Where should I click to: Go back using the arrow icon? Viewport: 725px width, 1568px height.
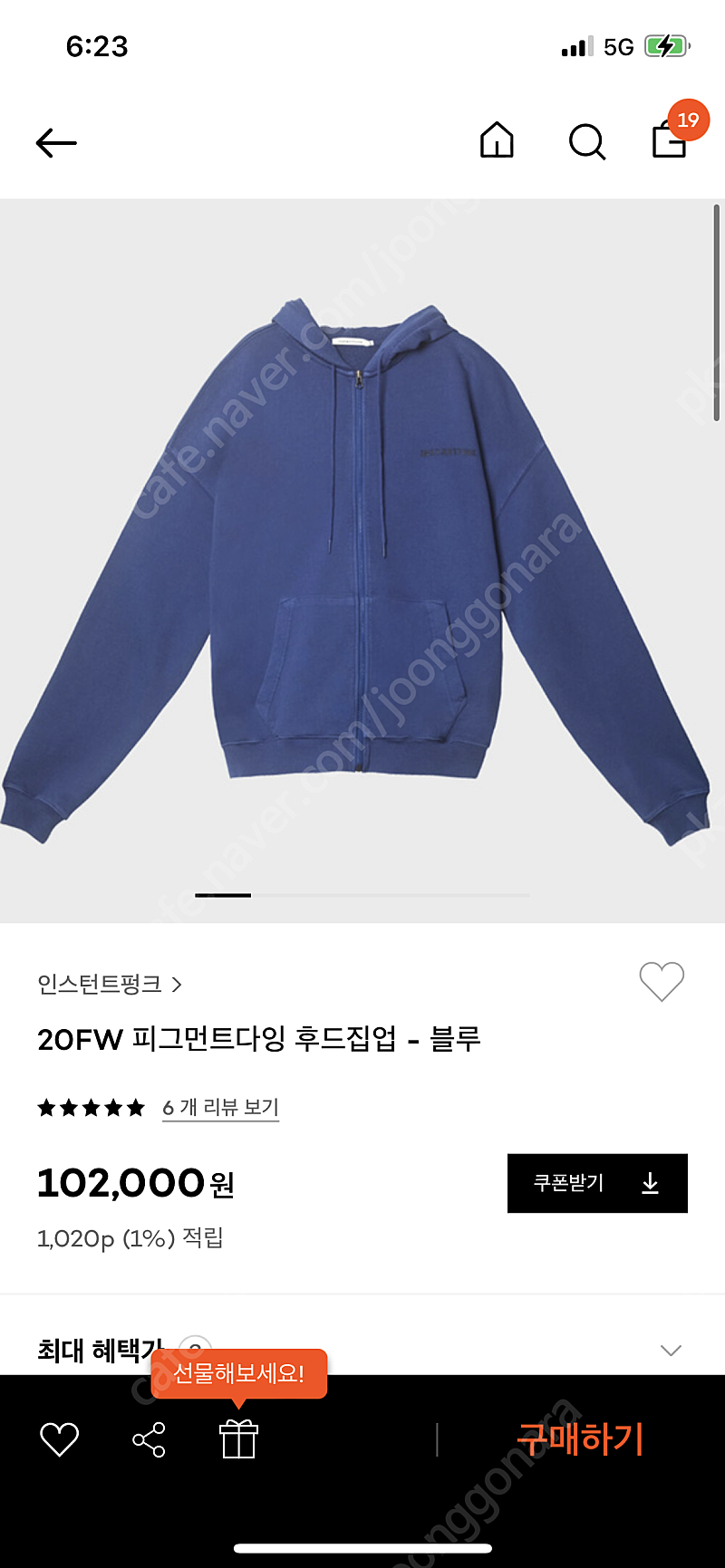56,143
